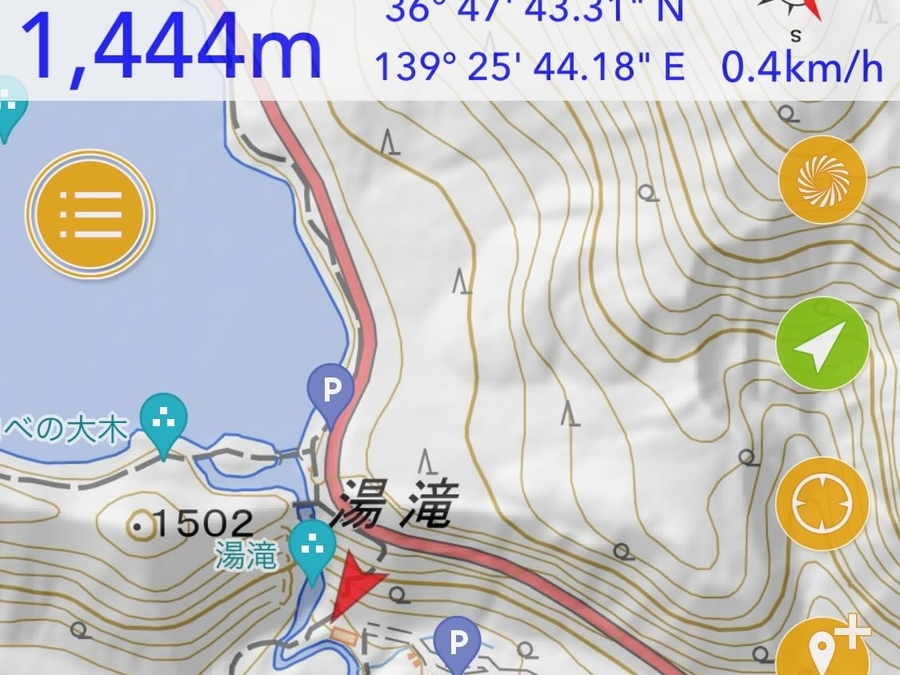The width and height of the screenshot is (900, 675).
Task: Open the 湯滝 teal point marker
Action: 314,547
